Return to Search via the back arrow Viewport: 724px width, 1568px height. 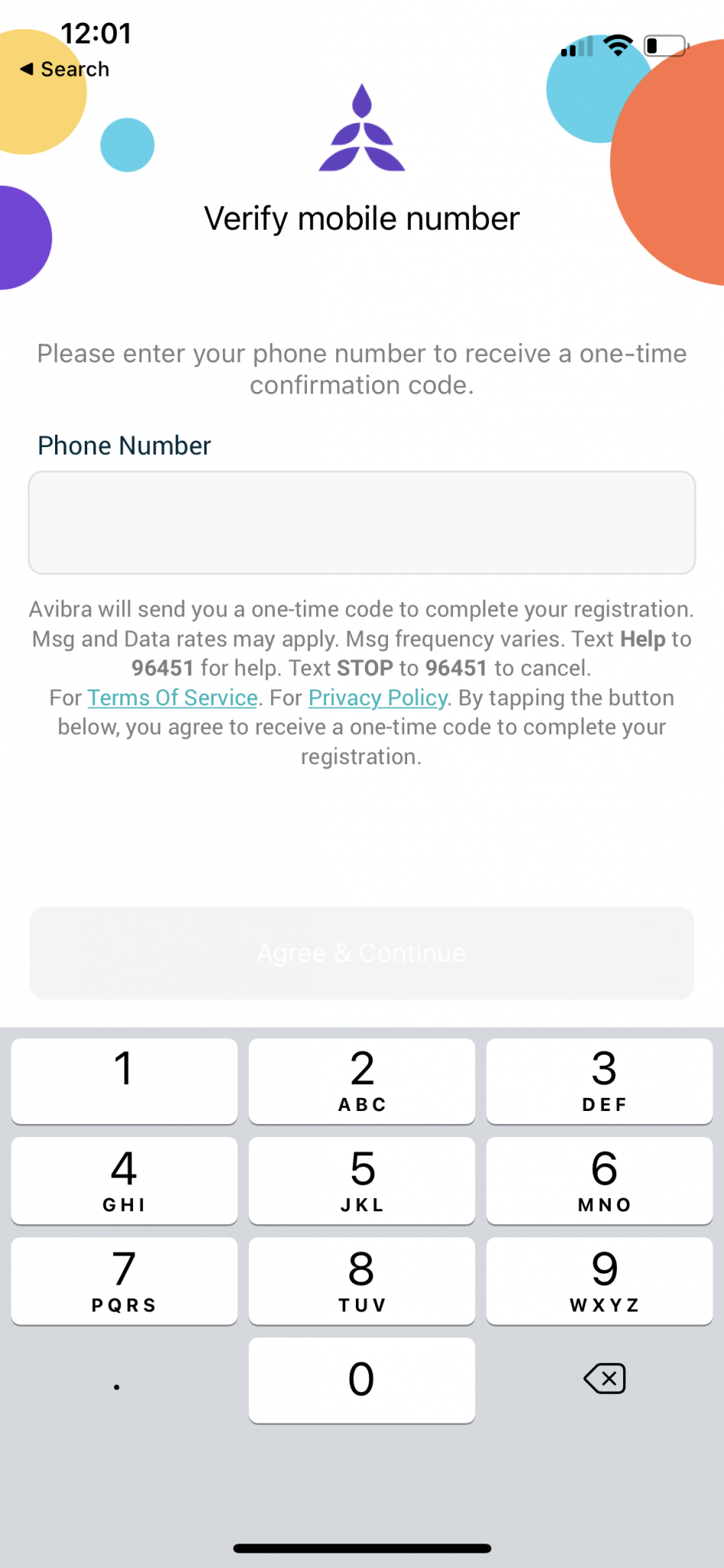(64, 69)
